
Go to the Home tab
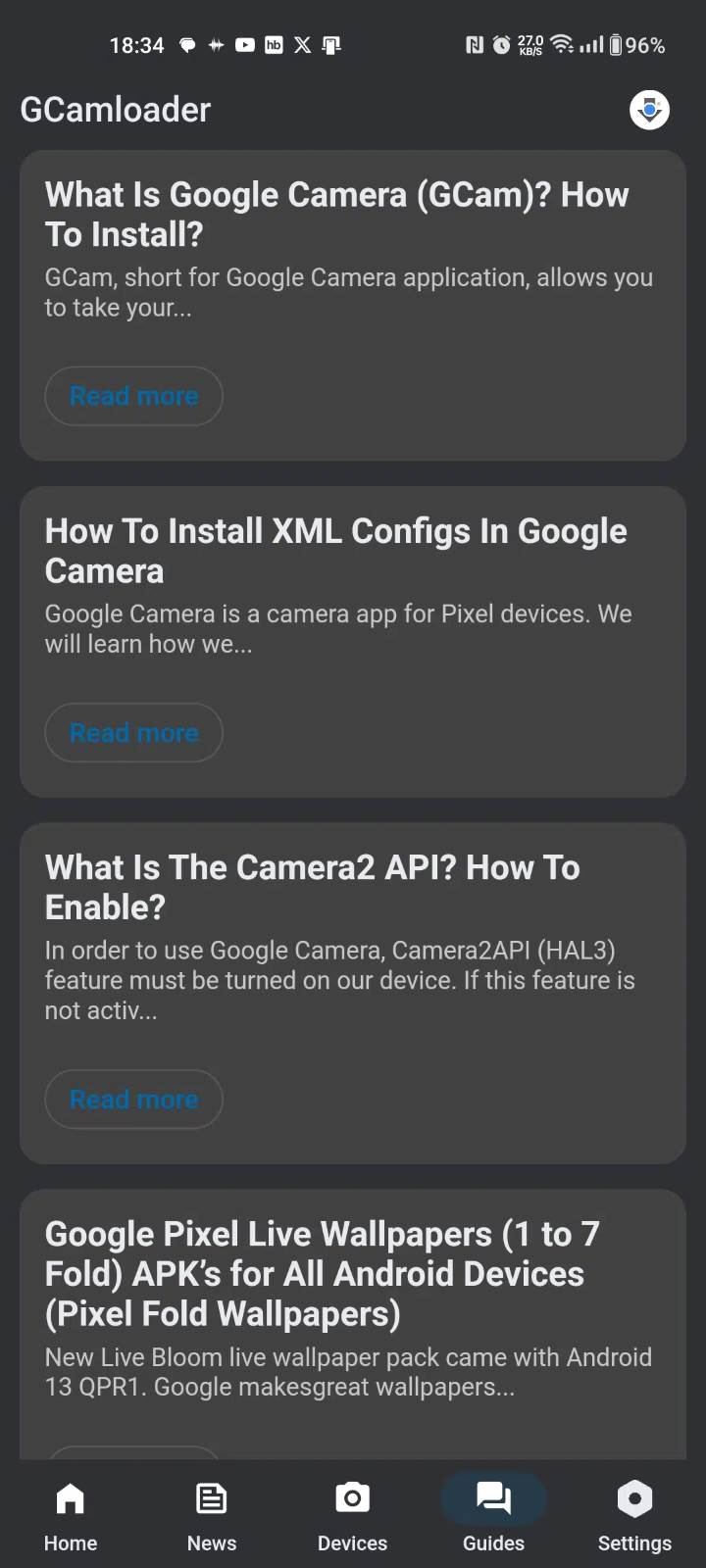pyautogui.click(x=71, y=1515)
